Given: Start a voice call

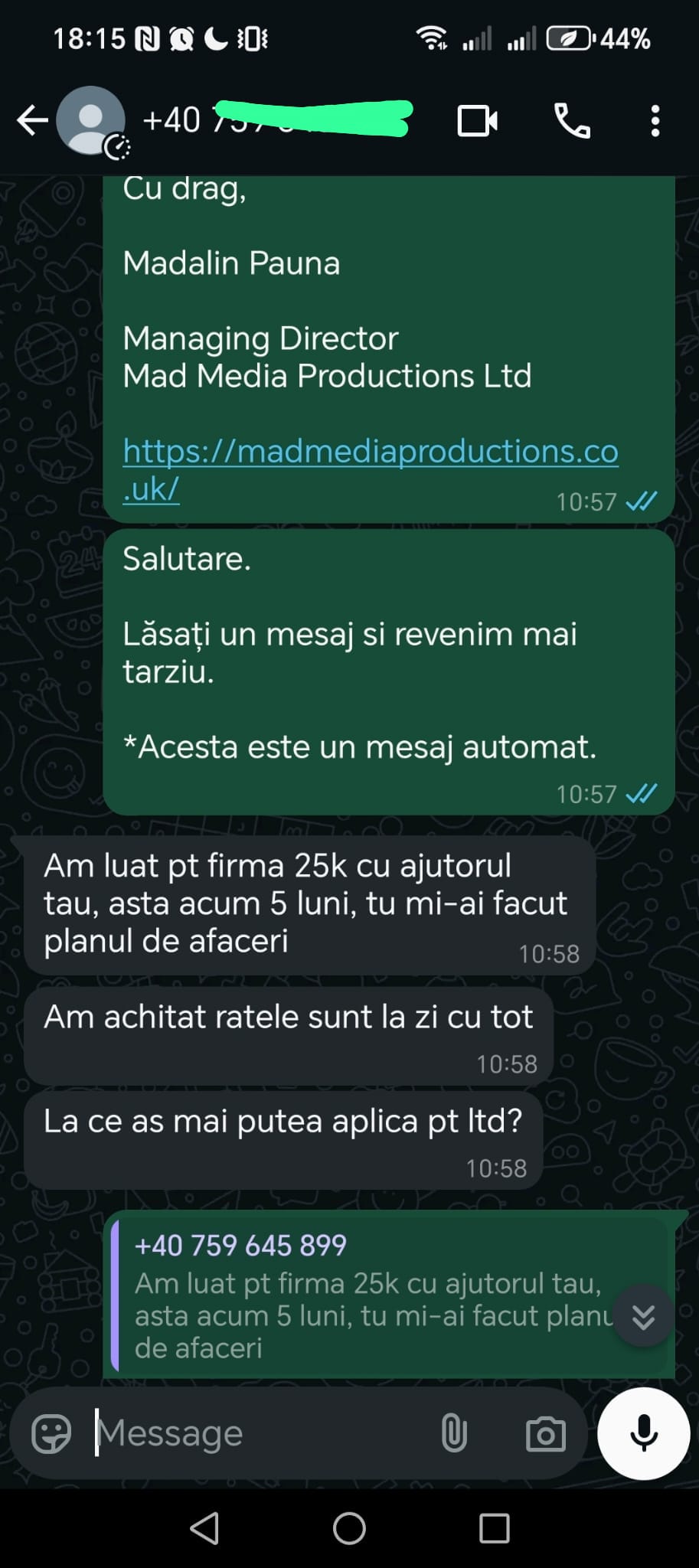Looking at the screenshot, I should coord(572,121).
